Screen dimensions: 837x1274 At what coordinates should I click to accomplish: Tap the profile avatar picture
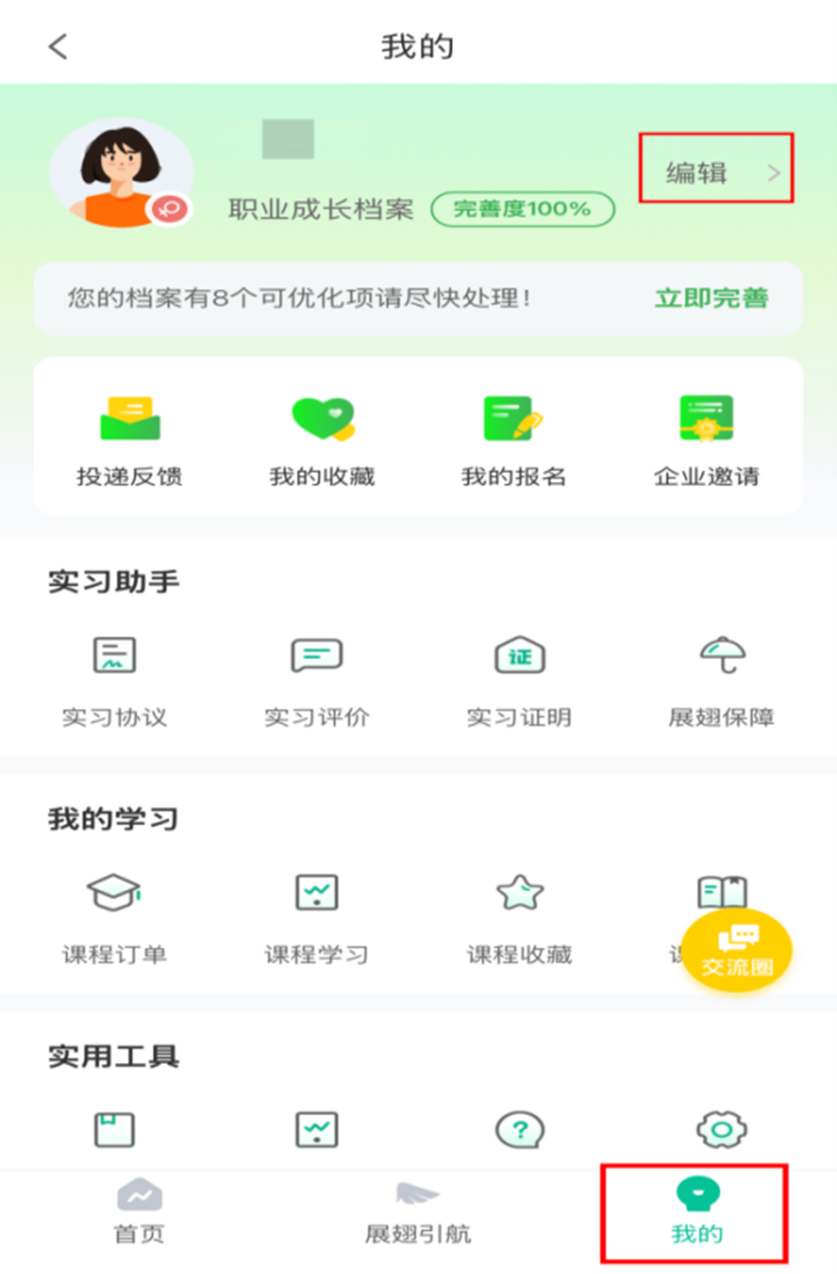tap(120, 173)
